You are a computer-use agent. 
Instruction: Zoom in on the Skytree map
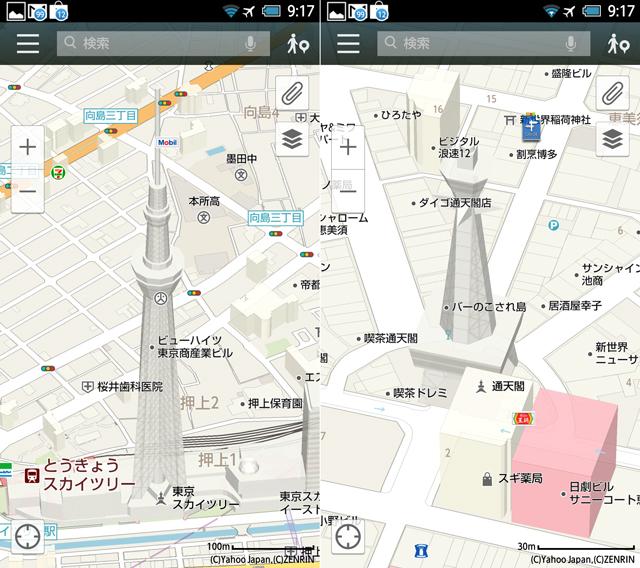(x=28, y=147)
